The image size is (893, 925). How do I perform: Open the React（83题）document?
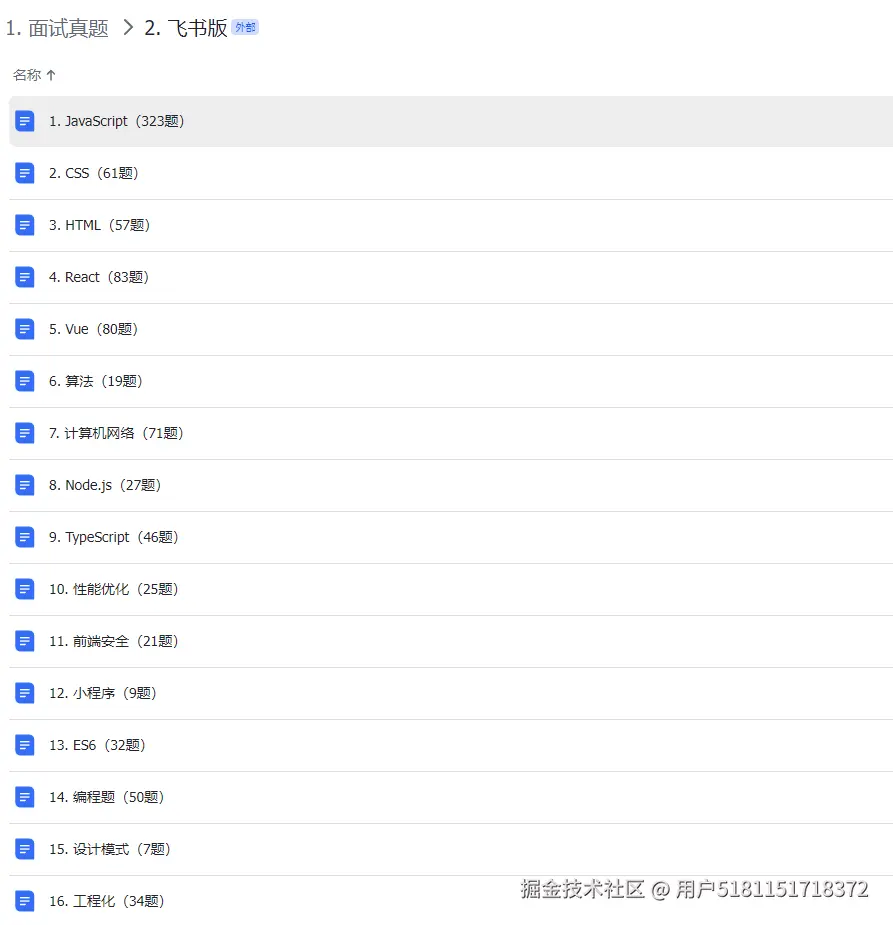[99, 277]
